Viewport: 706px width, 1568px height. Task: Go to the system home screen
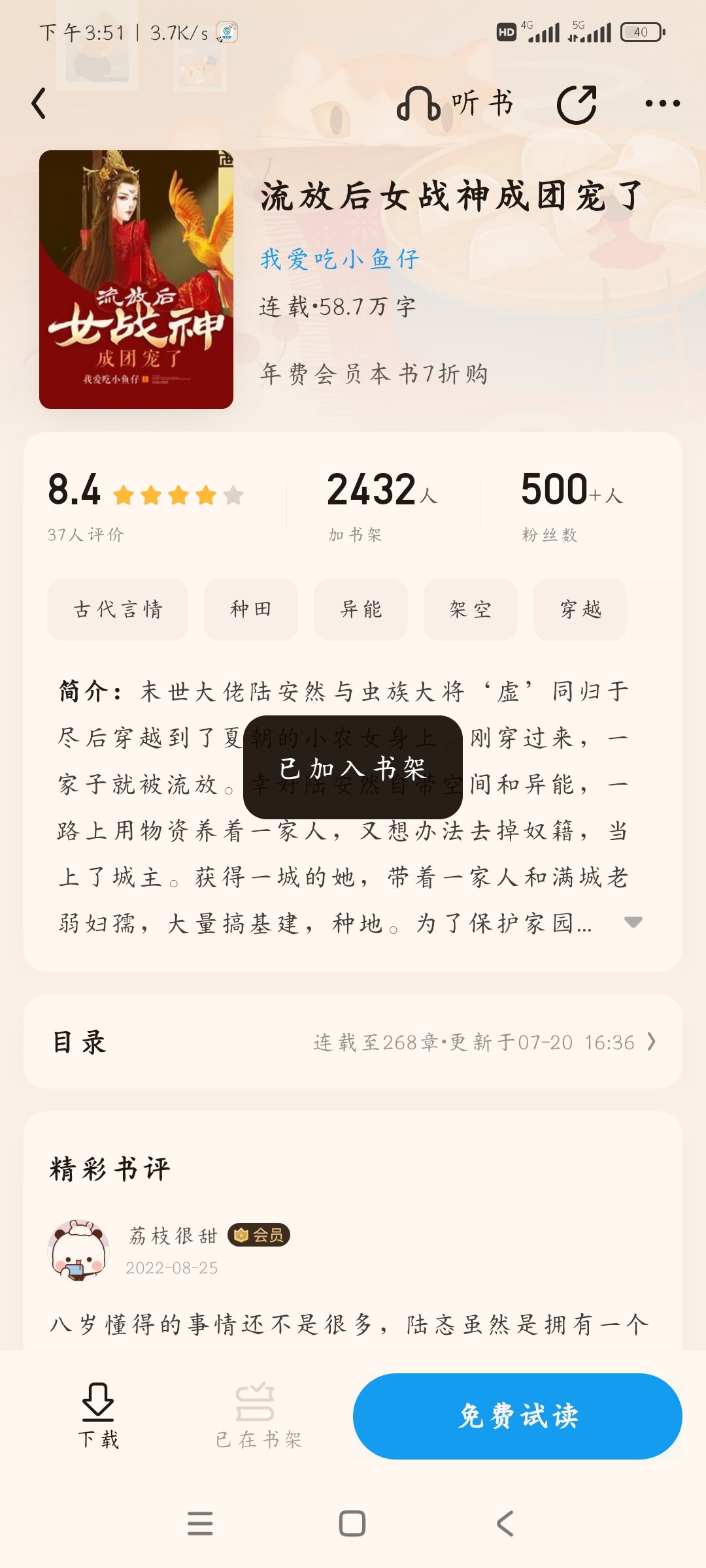(352, 1524)
